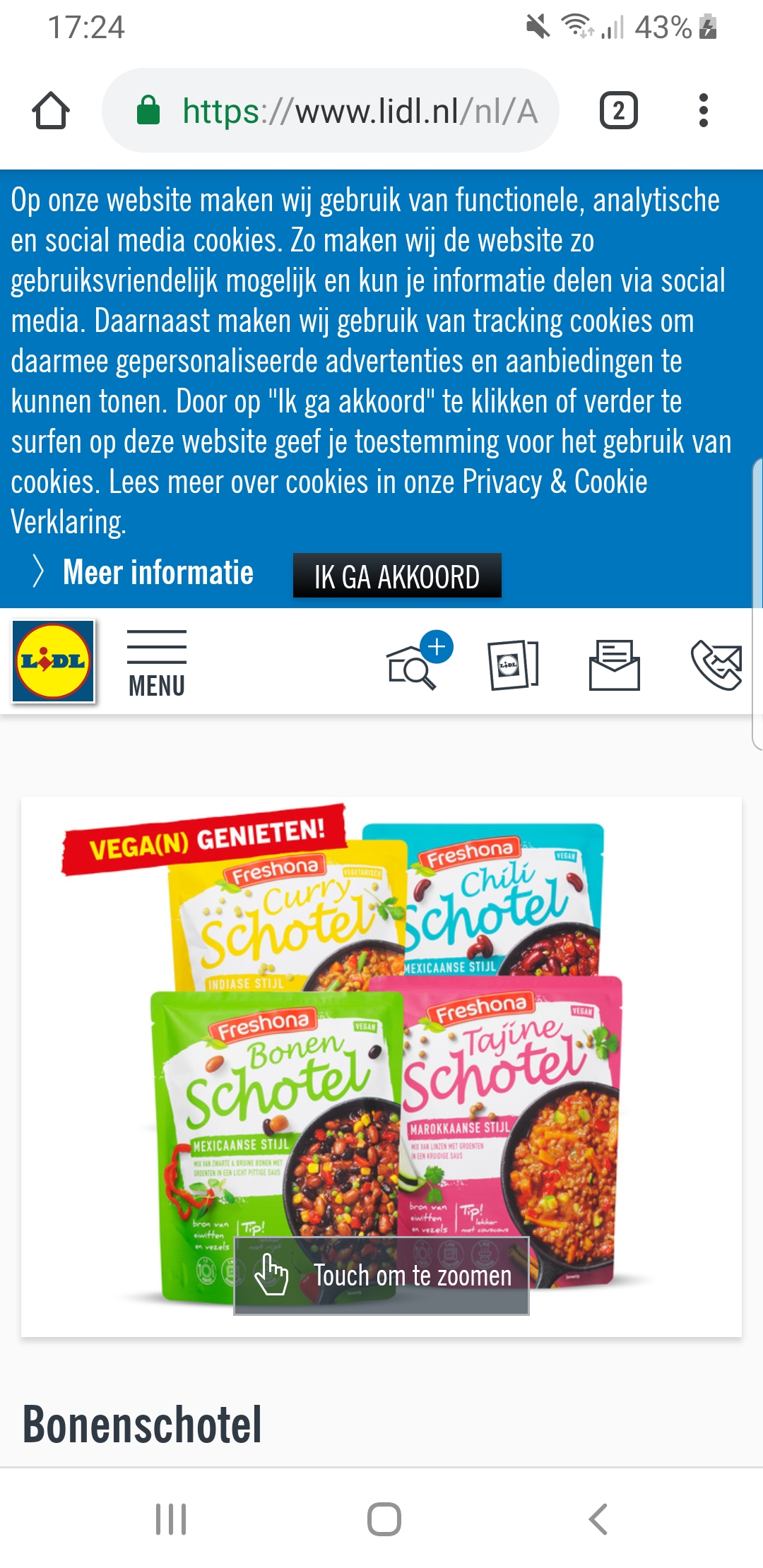Open Meer informatie about cookies
The width and height of the screenshot is (763, 1568).
point(143,572)
